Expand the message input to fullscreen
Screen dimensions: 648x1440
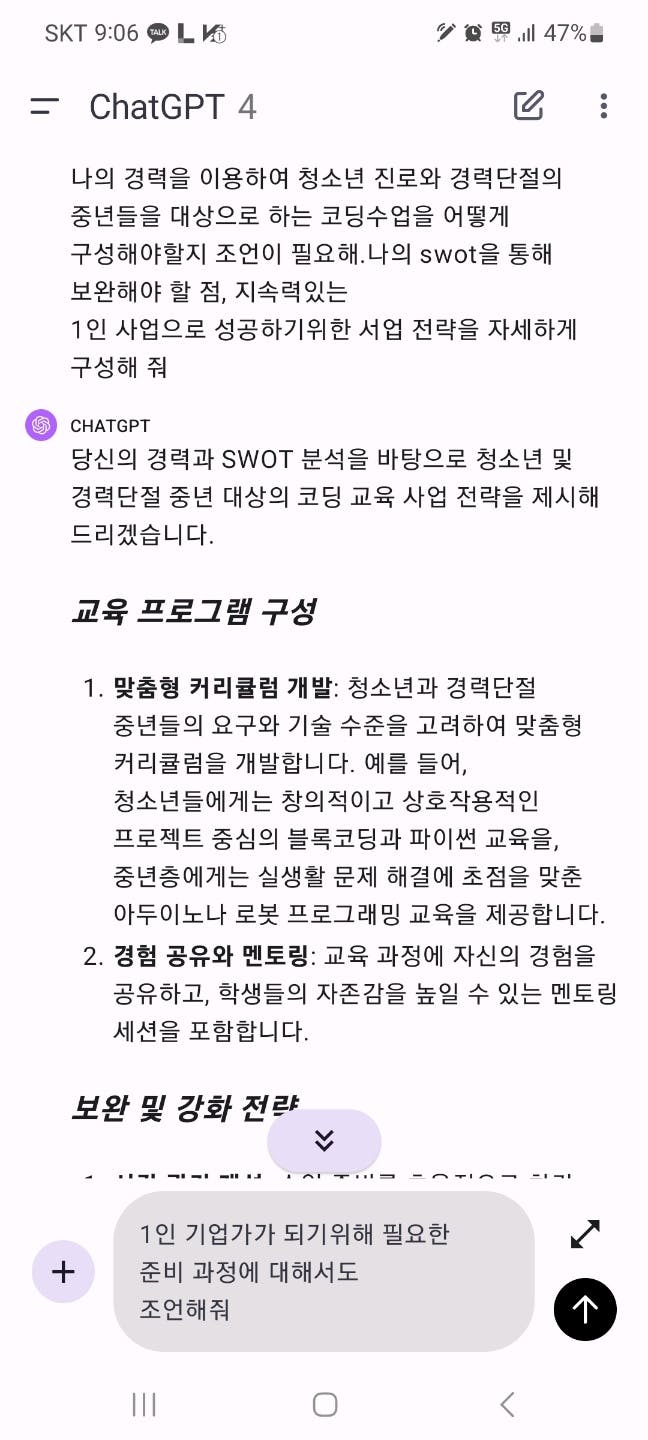point(585,1234)
